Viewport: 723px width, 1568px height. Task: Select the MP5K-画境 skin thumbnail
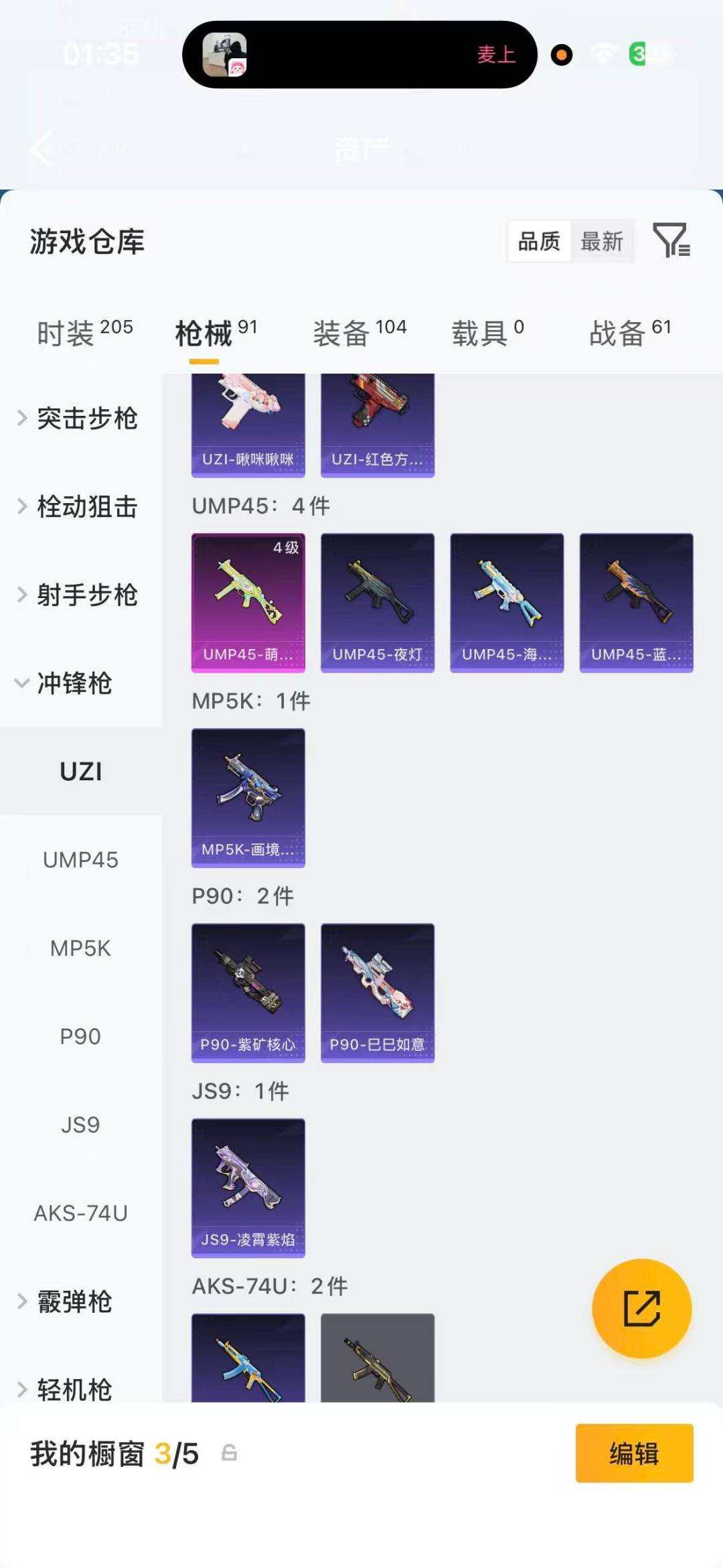pos(248,797)
